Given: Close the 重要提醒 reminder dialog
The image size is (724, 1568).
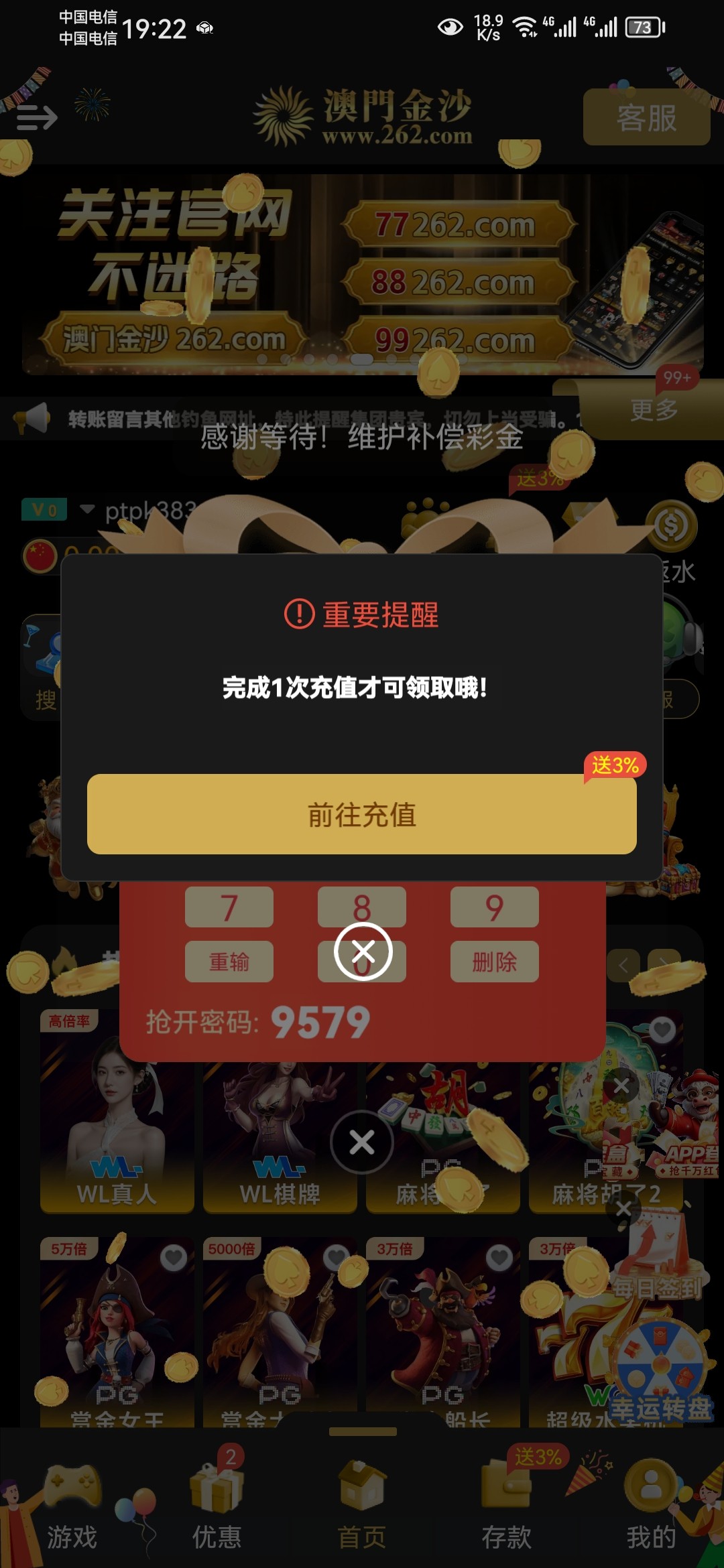Looking at the screenshot, I should coord(363,951).
